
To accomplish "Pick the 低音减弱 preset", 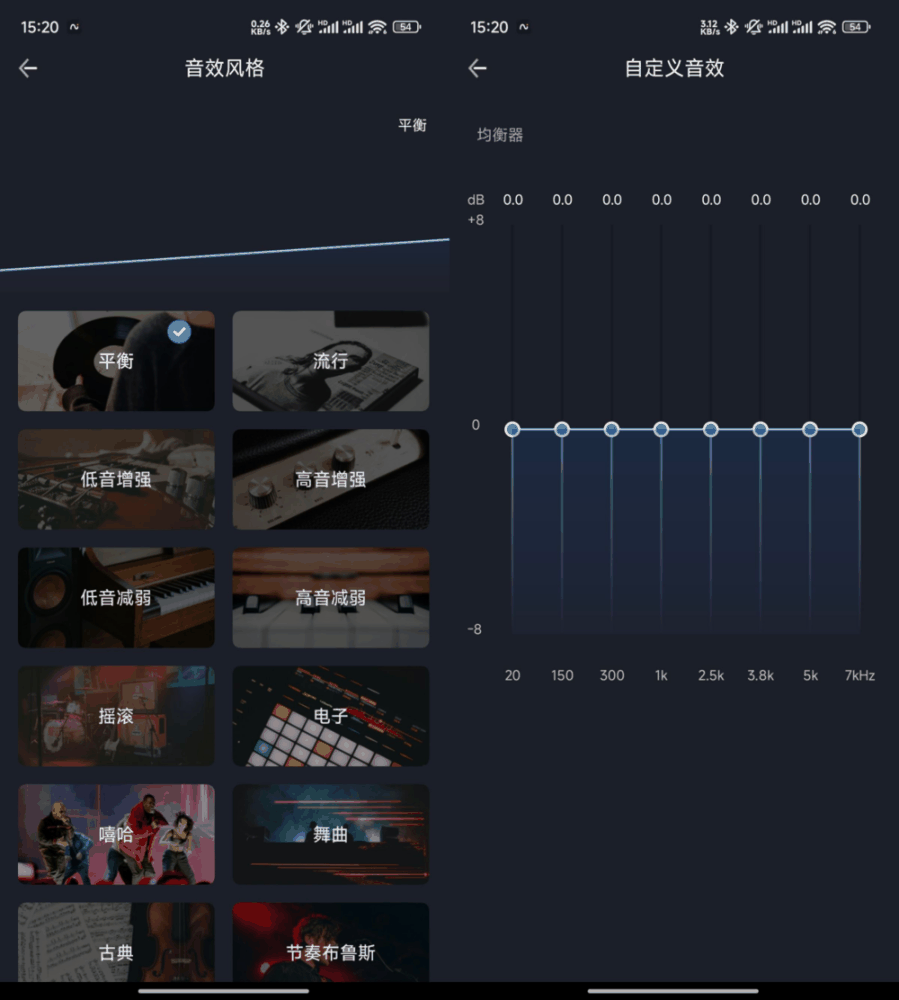I will click(x=116, y=598).
